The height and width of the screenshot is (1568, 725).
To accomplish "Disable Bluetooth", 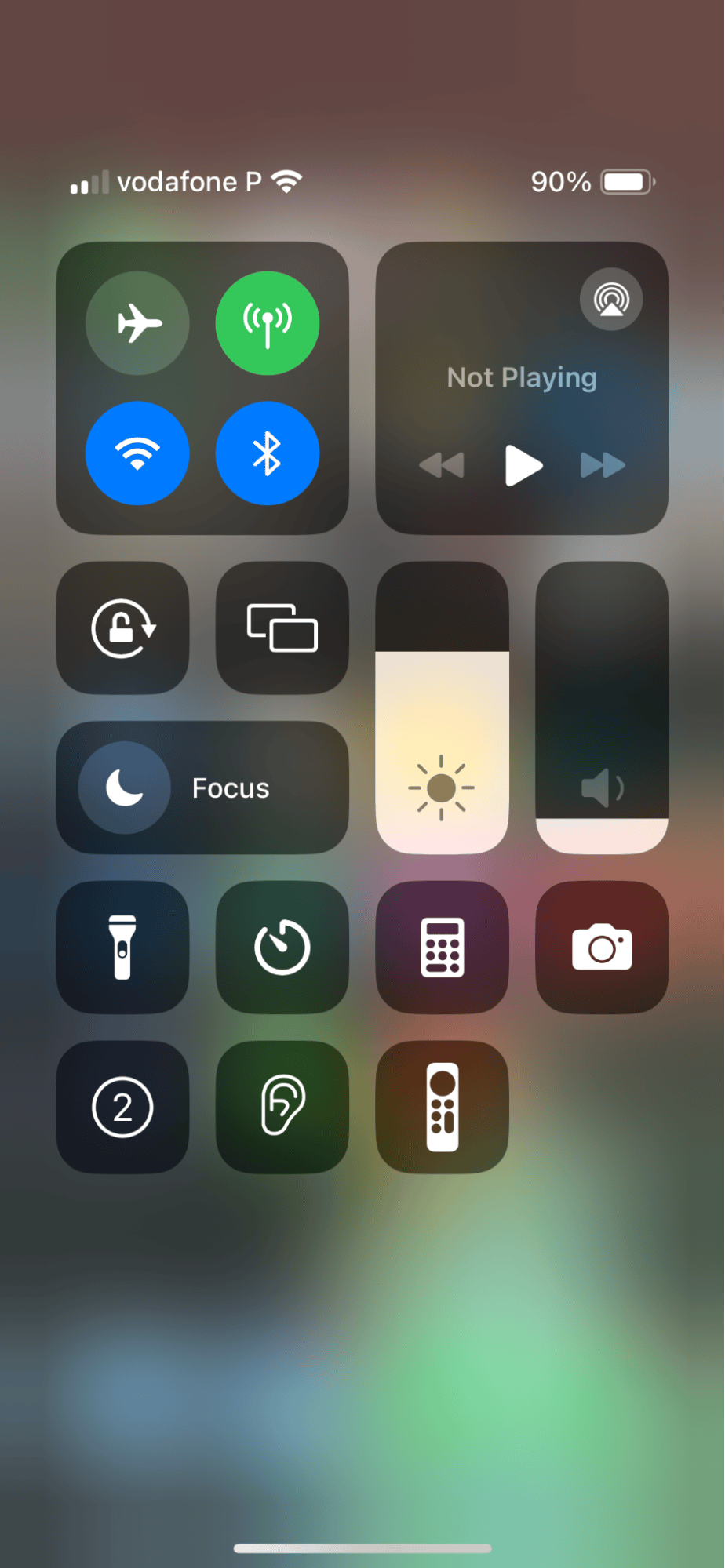I will [x=267, y=453].
